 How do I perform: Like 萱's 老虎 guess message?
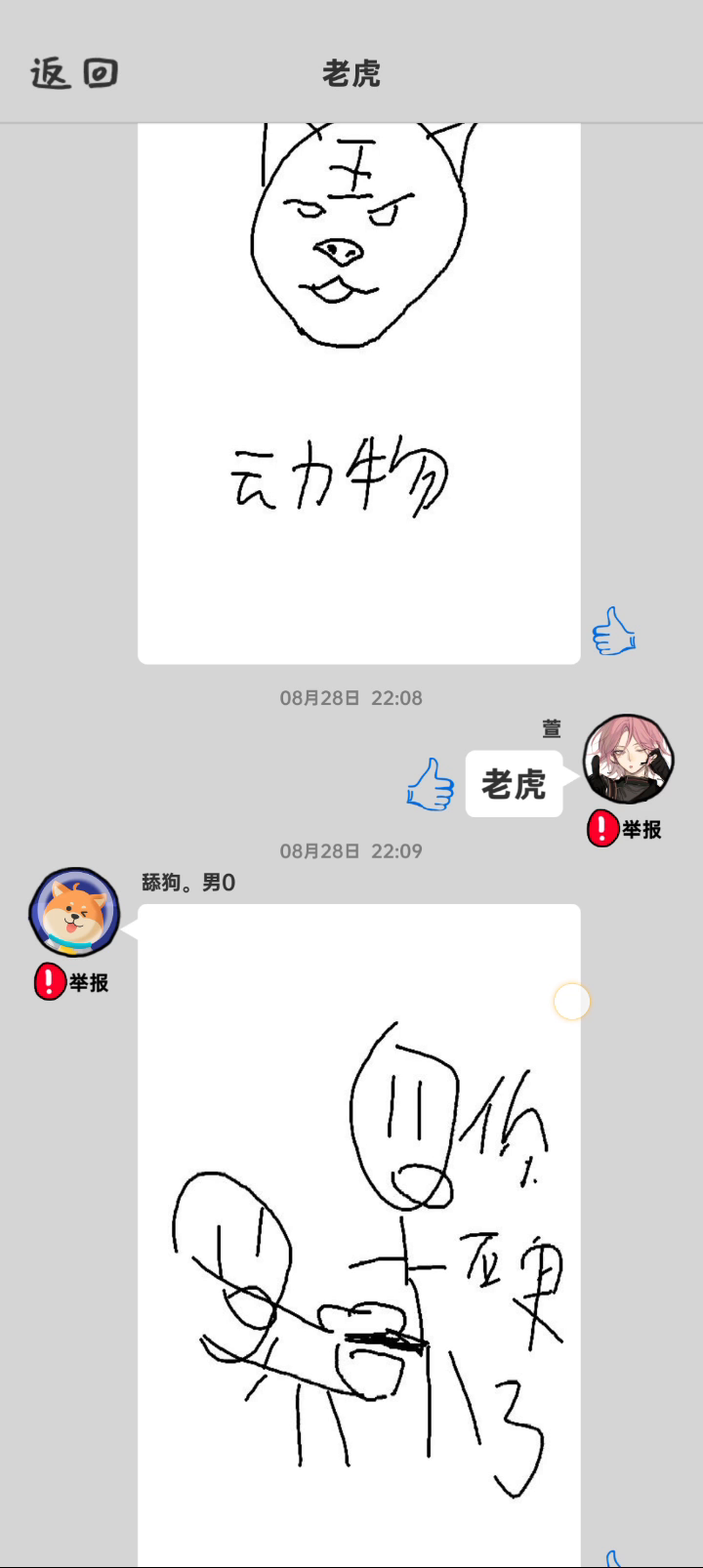431,784
